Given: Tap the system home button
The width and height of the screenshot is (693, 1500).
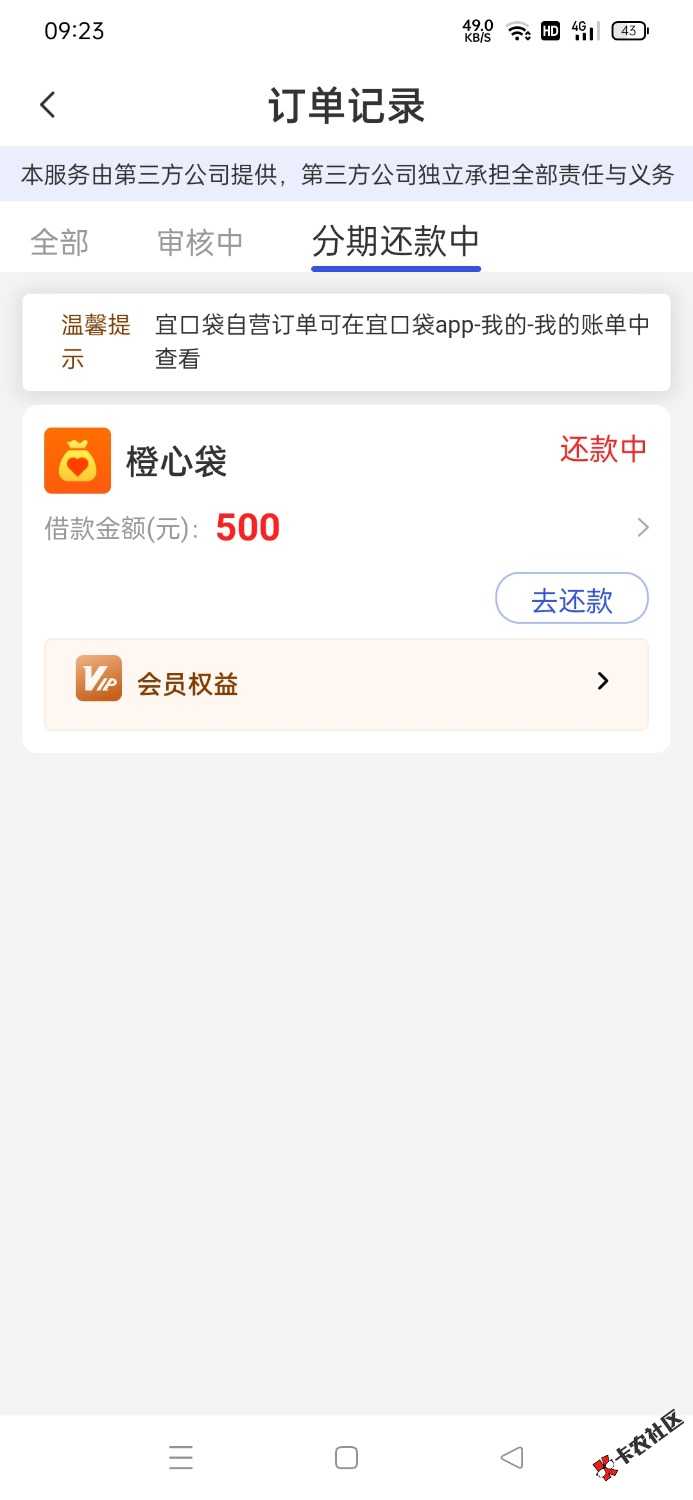Looking at the screenshot, I should click(x=346, y=1457).
